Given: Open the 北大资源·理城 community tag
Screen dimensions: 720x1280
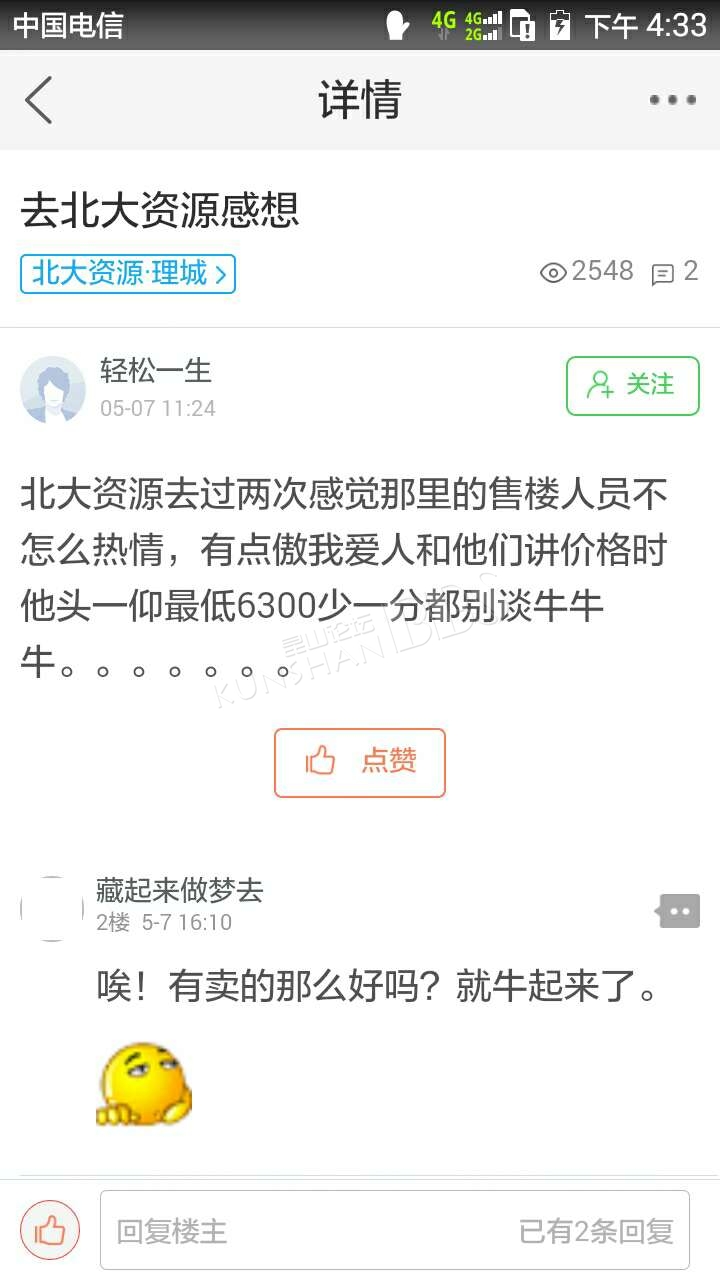Looking at the screenshot, I should pos(128,273).
